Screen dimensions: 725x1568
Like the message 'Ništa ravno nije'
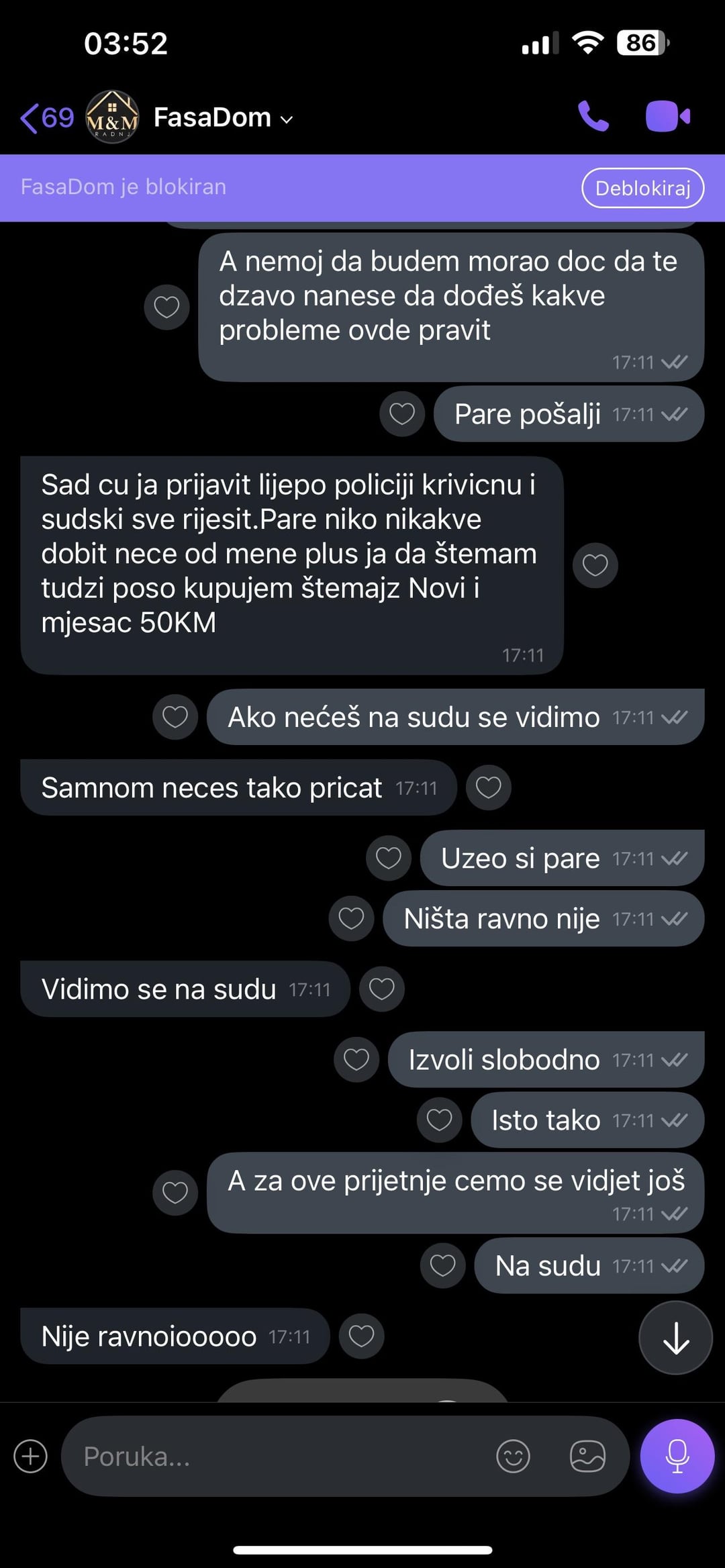click(x=350, y=918)
